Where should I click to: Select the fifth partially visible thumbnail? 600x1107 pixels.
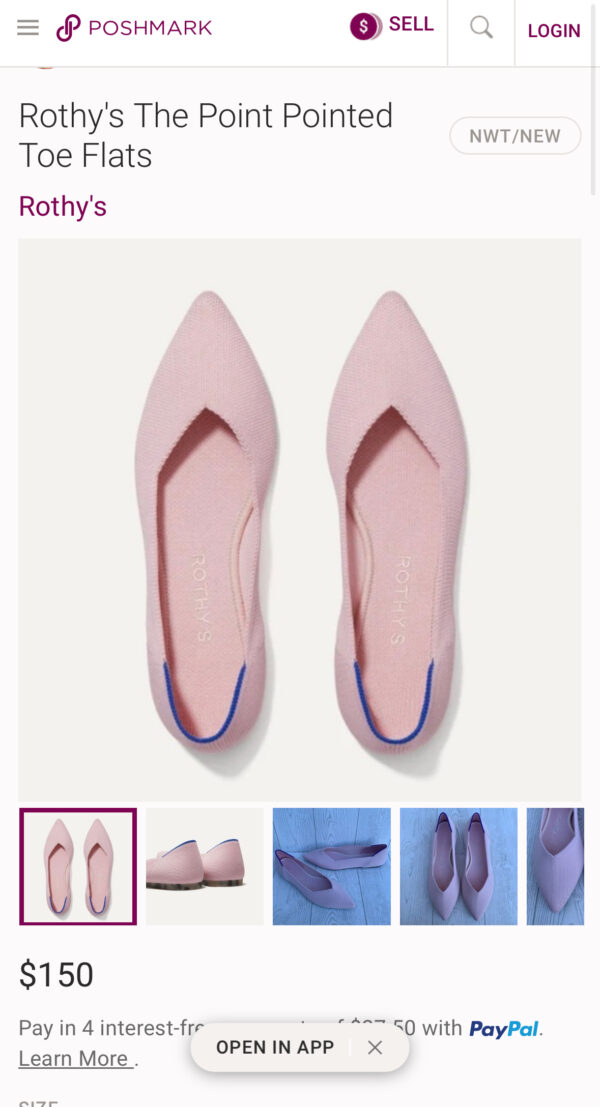click(x=556, y=866)
